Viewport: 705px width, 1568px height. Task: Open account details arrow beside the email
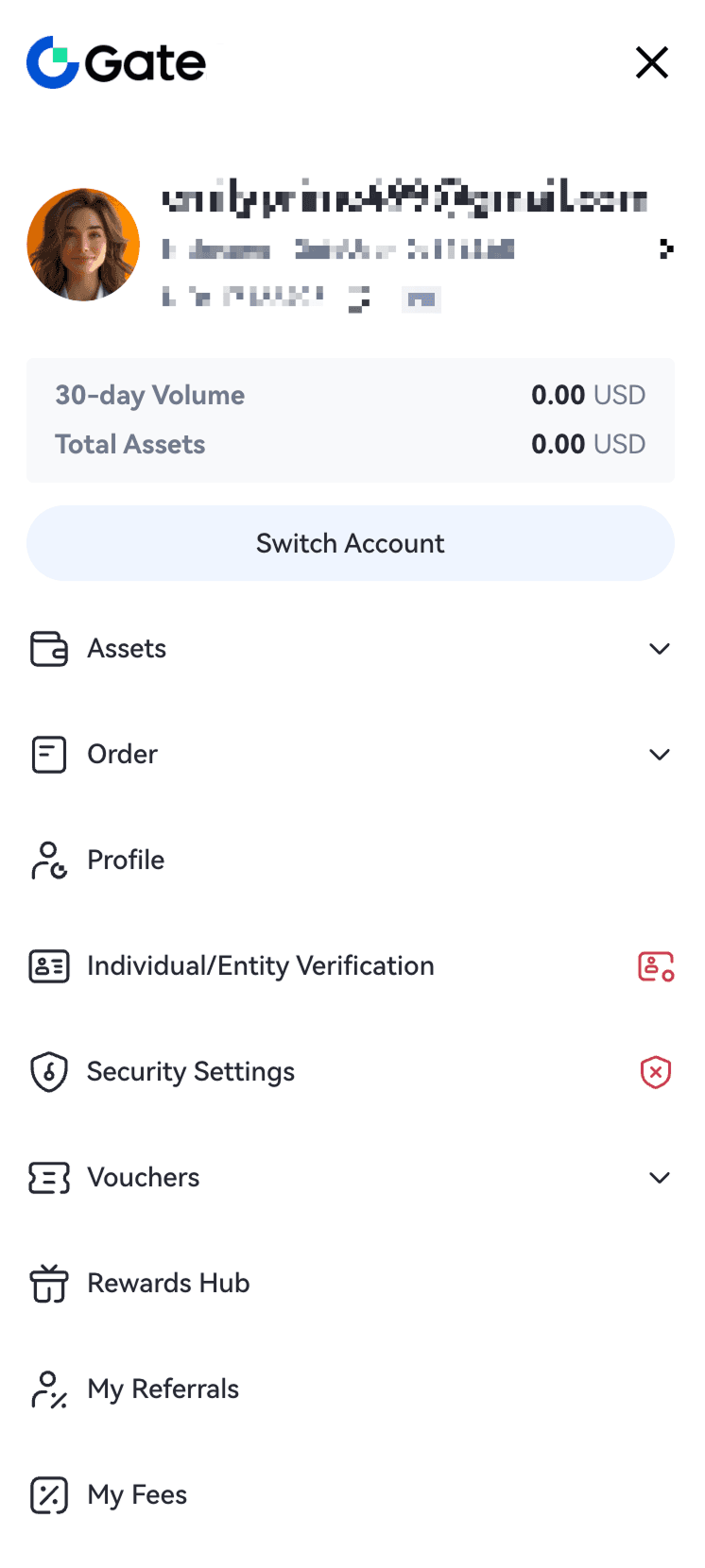[665, 248]
